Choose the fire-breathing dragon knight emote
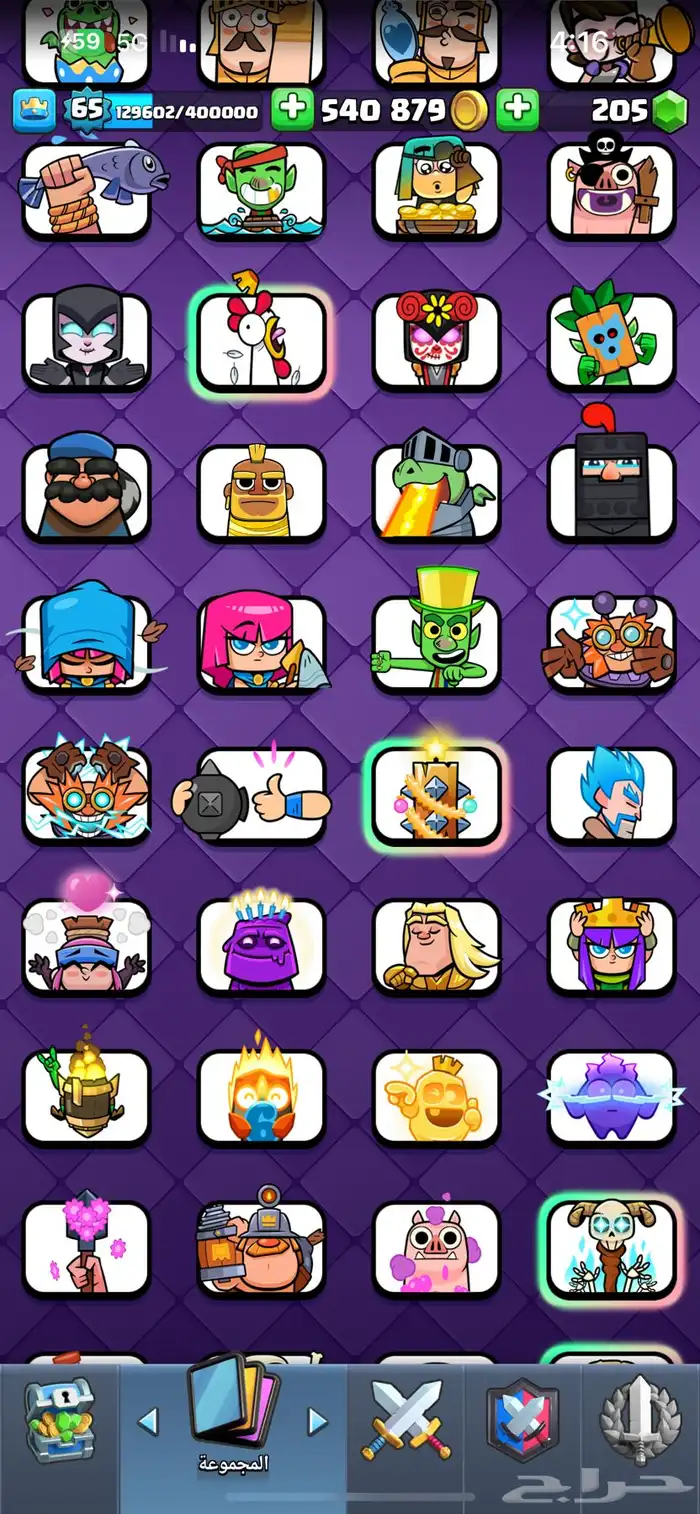The width and height of the screenshot is (700, 1514). point(436,493)
